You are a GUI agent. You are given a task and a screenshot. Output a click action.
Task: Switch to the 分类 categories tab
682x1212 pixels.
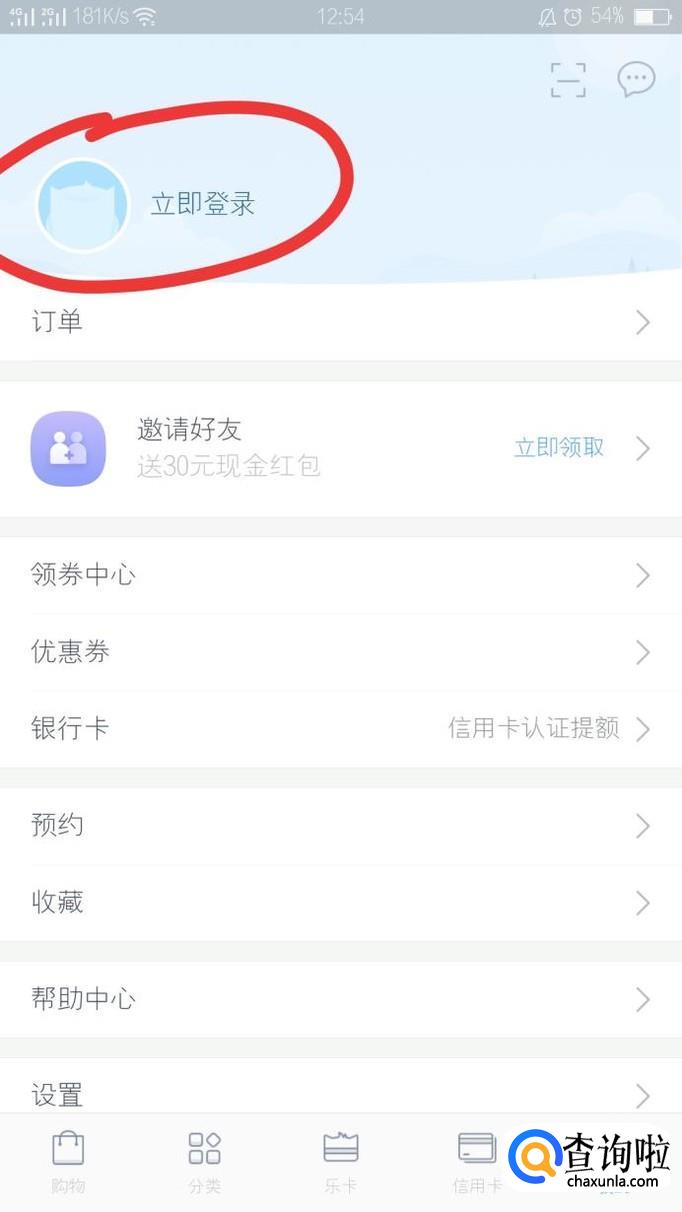tap(204, 1162)
